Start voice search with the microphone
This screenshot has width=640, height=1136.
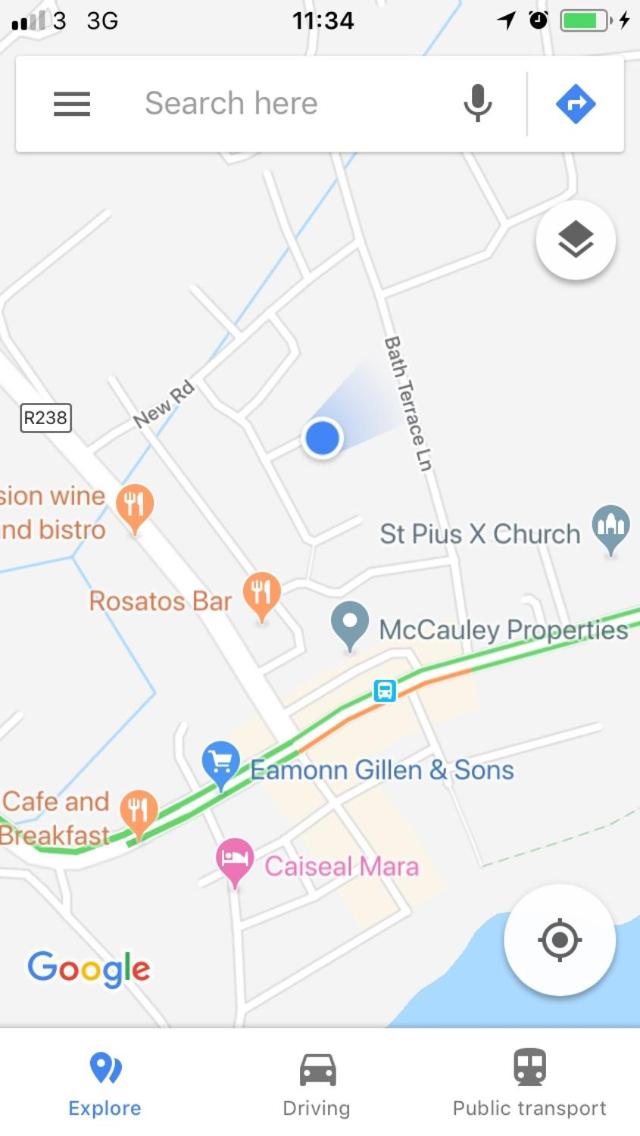point(478,104)
